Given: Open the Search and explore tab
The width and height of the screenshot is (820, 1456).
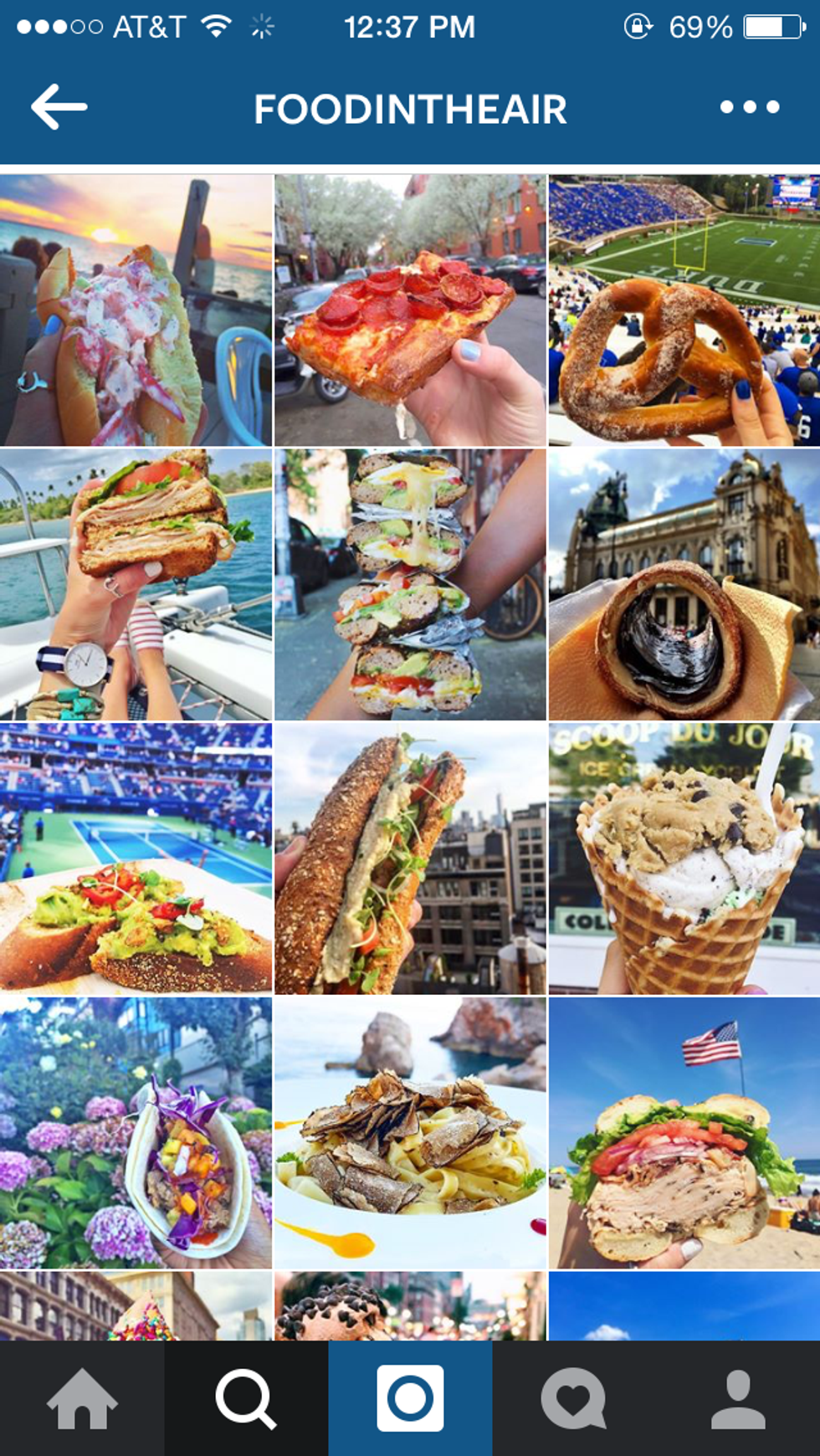Looking at the screenshot, I should [x=245, y=1398].
